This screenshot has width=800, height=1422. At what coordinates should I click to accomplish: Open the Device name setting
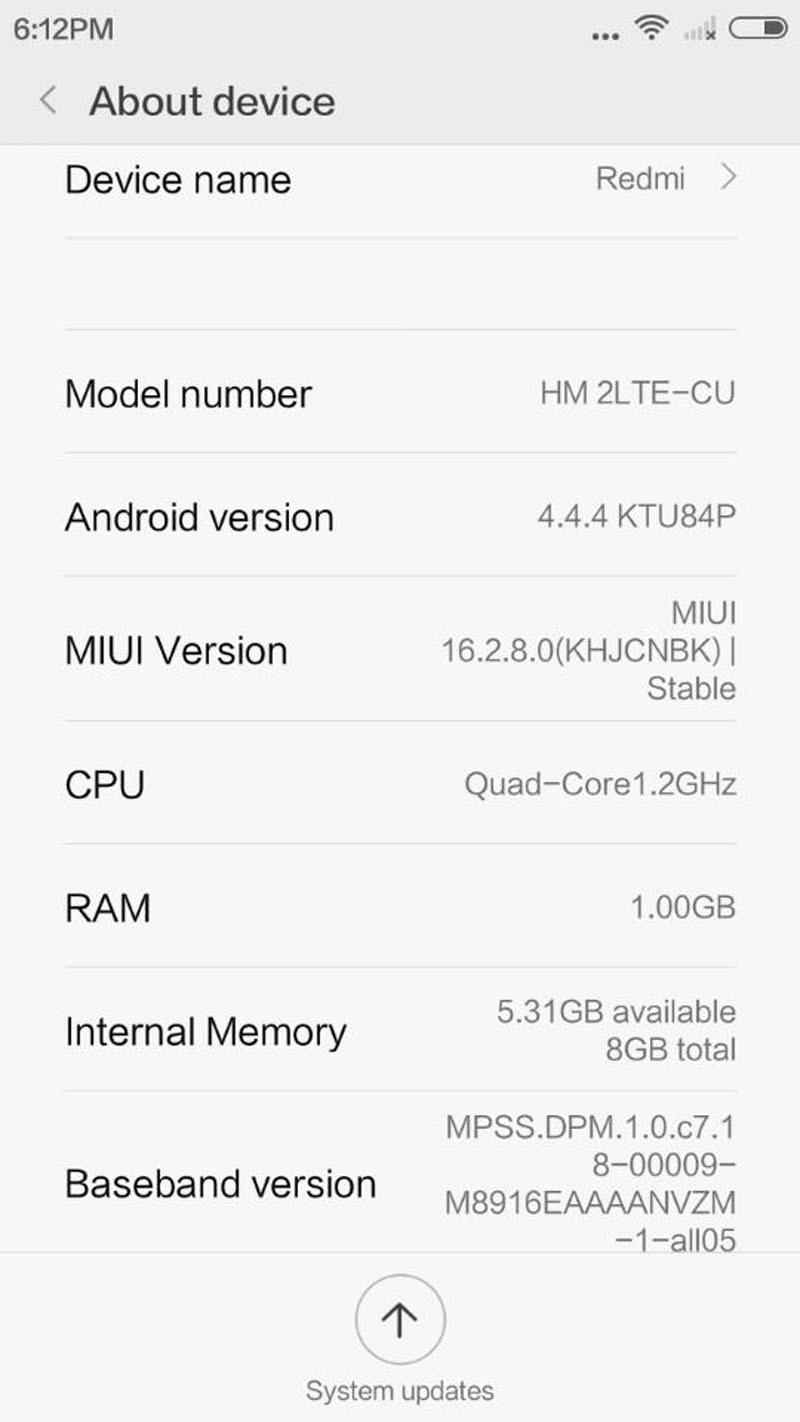pyautogui.click(x=400, y=180)
